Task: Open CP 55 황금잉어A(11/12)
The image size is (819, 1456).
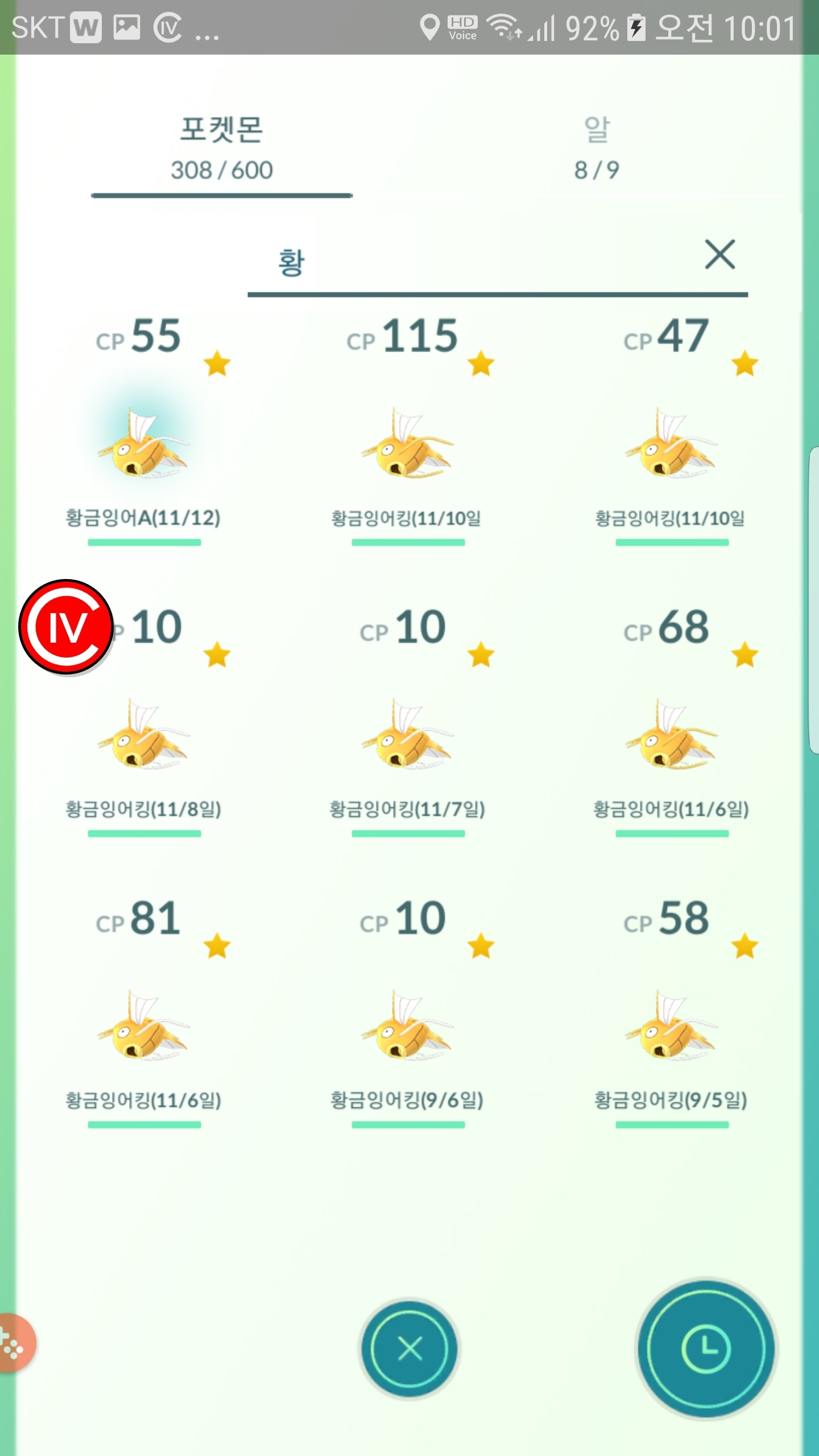Action: coord(143,444)
